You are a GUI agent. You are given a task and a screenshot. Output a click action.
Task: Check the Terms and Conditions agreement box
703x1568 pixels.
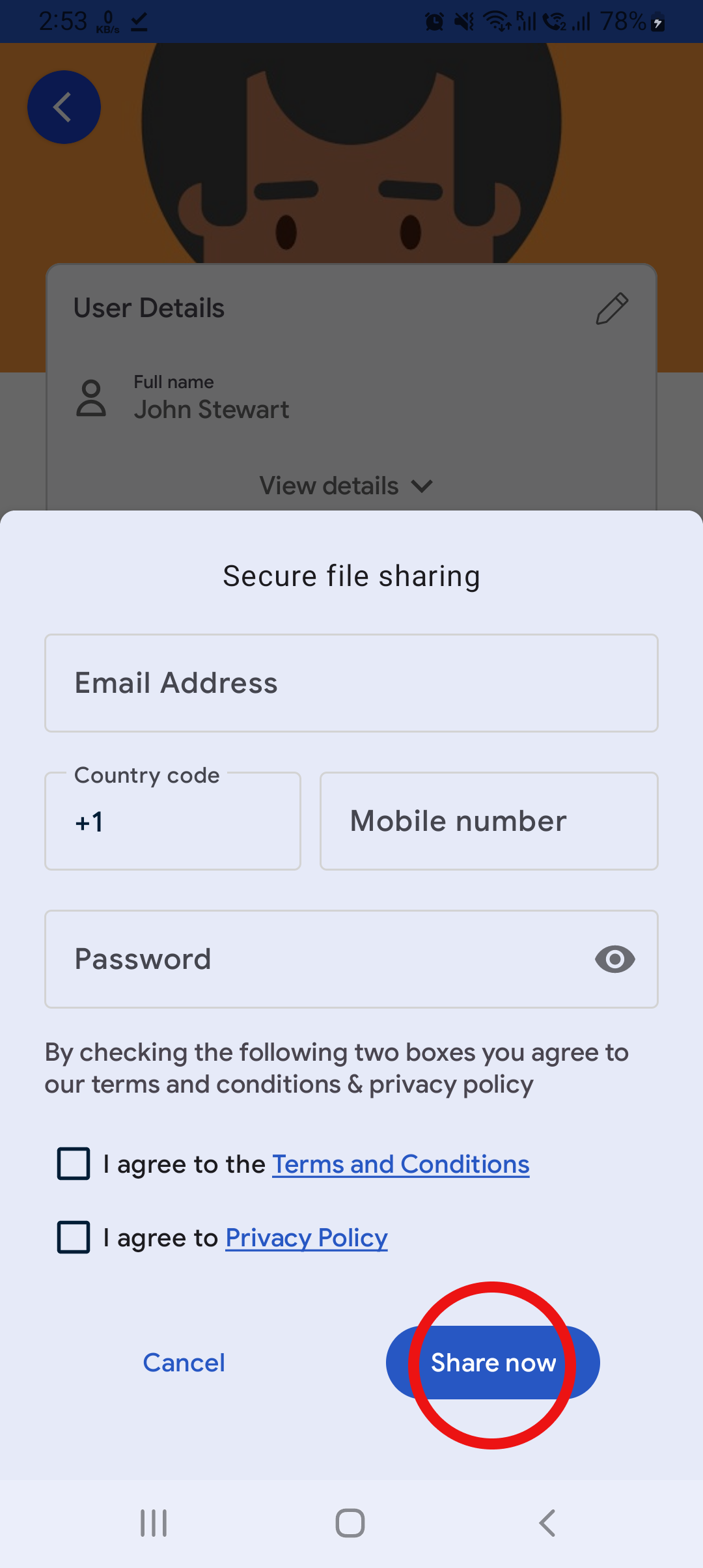point(74,1164)
